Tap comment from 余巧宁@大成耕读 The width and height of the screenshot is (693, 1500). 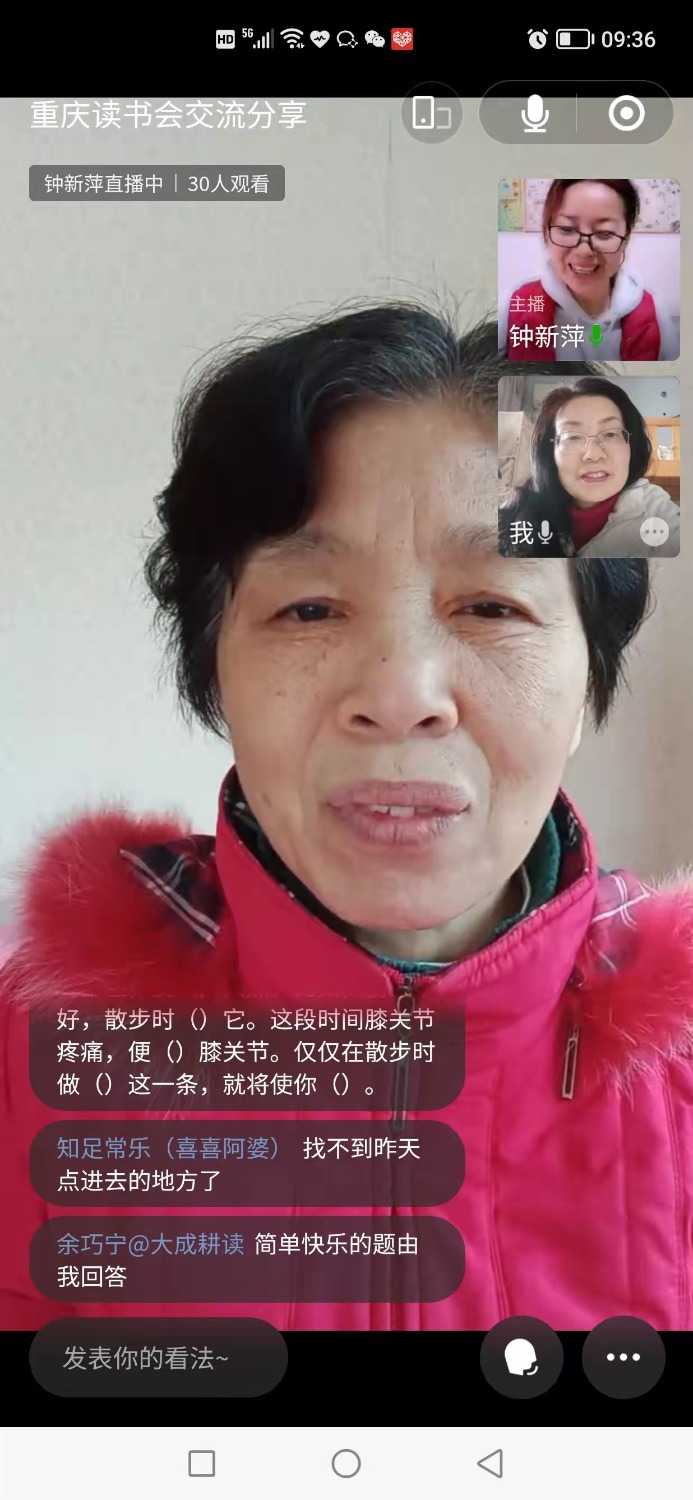point(246,1260)
